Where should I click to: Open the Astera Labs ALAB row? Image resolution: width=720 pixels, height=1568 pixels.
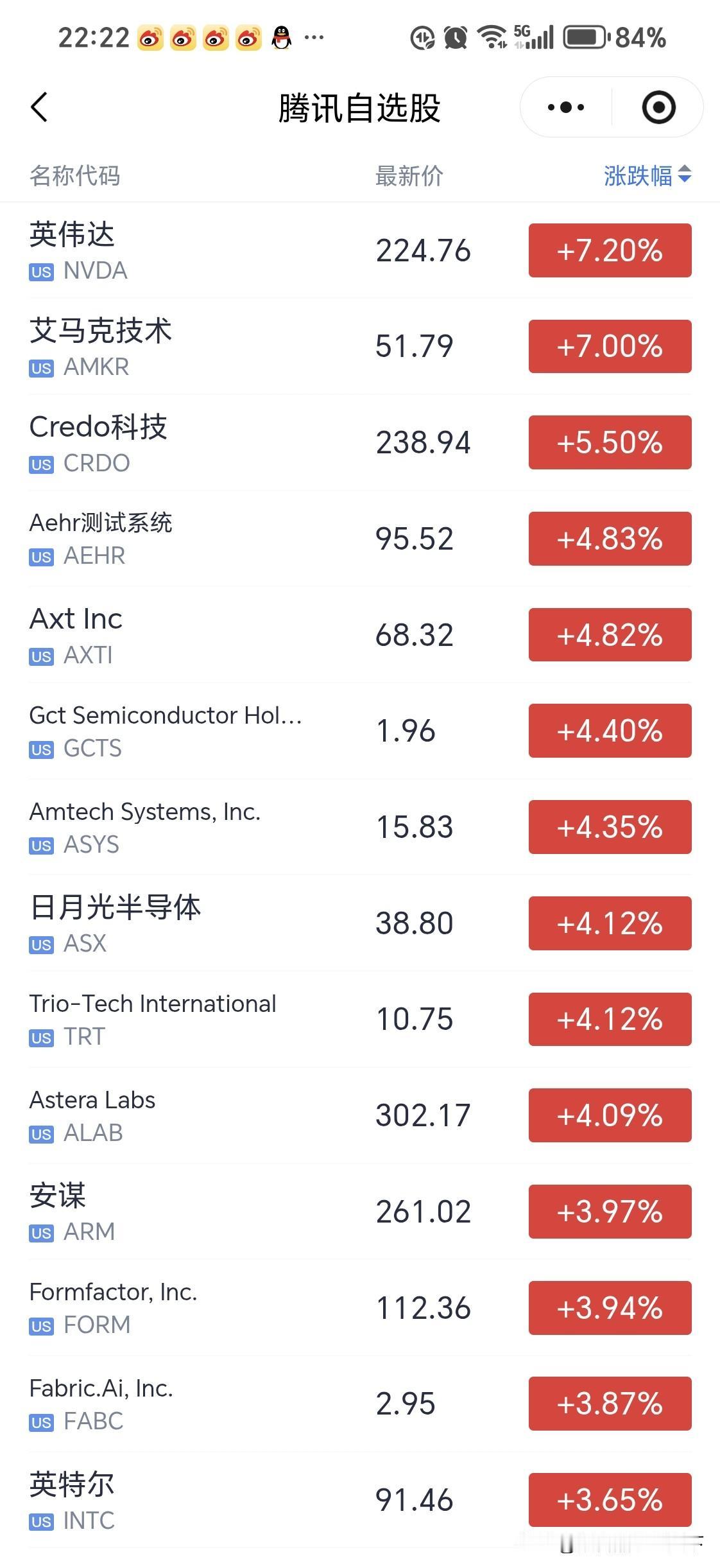pyautogui.click(x=360, y=1115)
